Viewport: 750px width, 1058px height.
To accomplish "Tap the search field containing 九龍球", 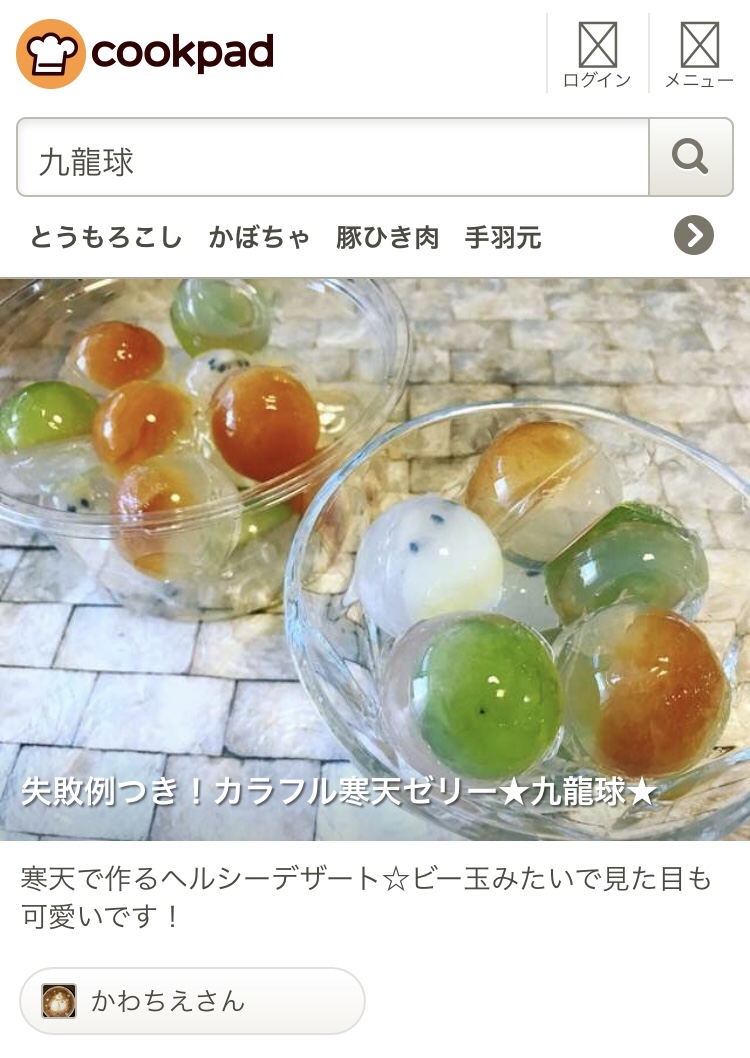I will click(x=333, y=158).
